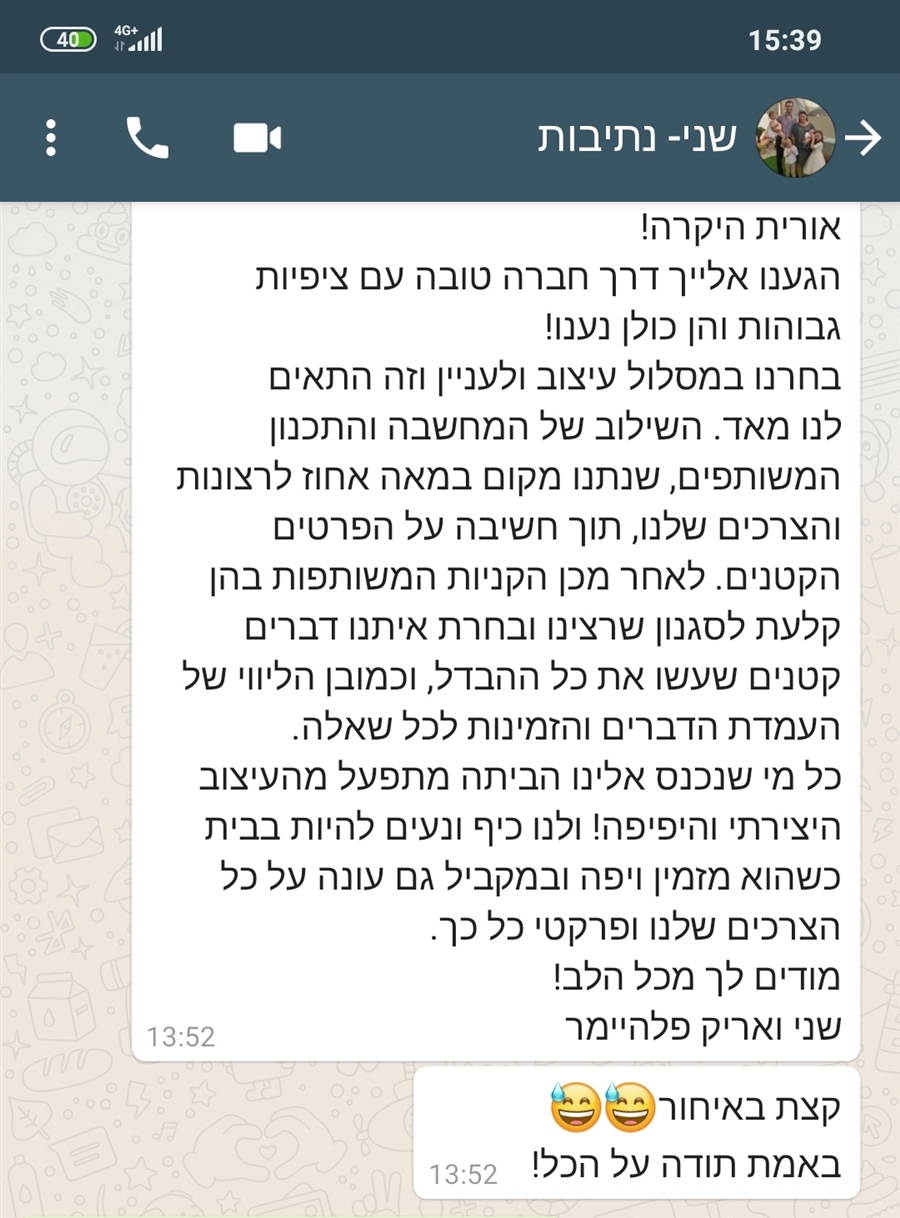Start a voice call with שני- נתיבות
Viewport: 900px width, 1218px height.
tap(148, 138)
